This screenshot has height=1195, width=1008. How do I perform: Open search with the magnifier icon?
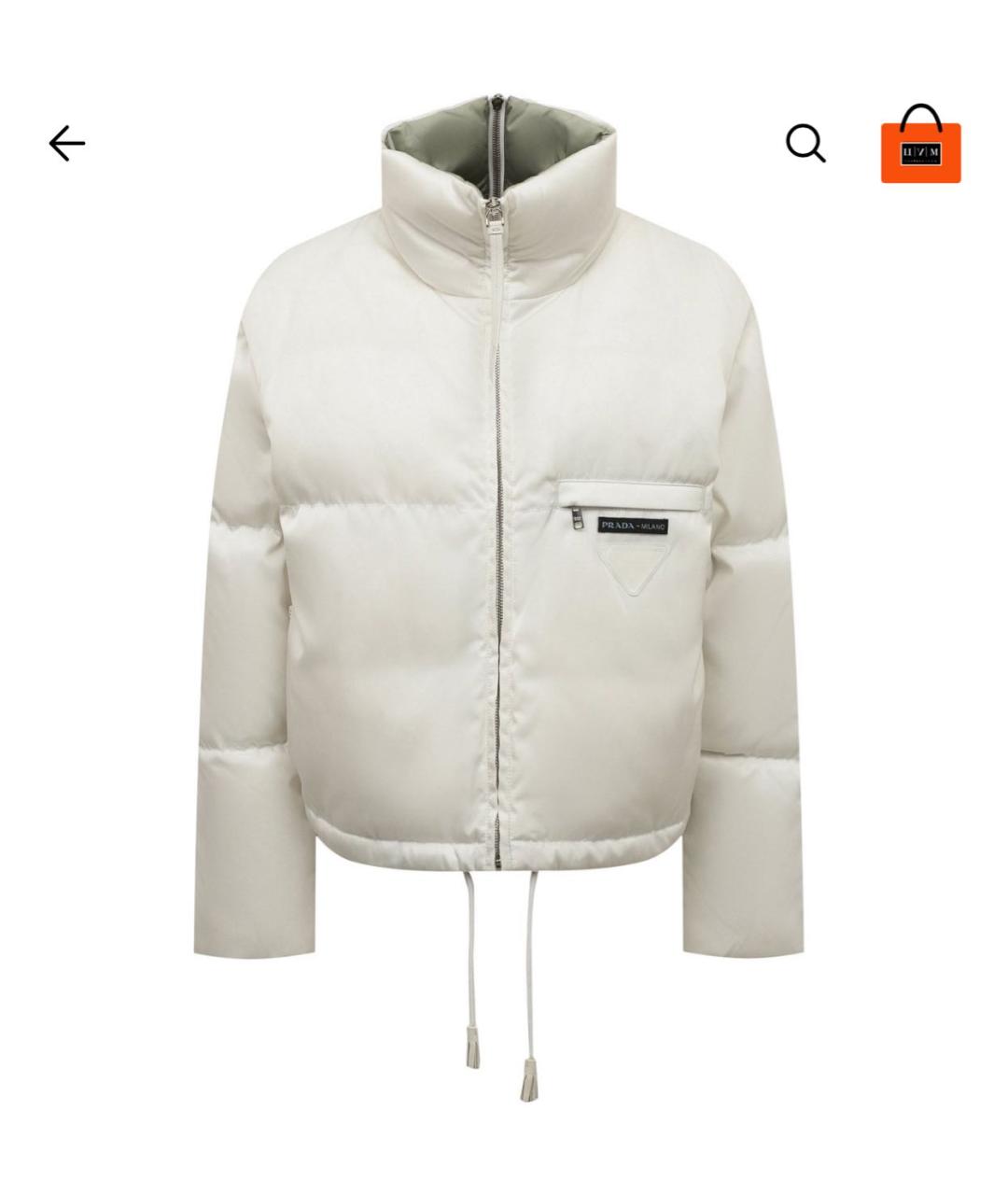pyautogui.click(x=805, y=144)
